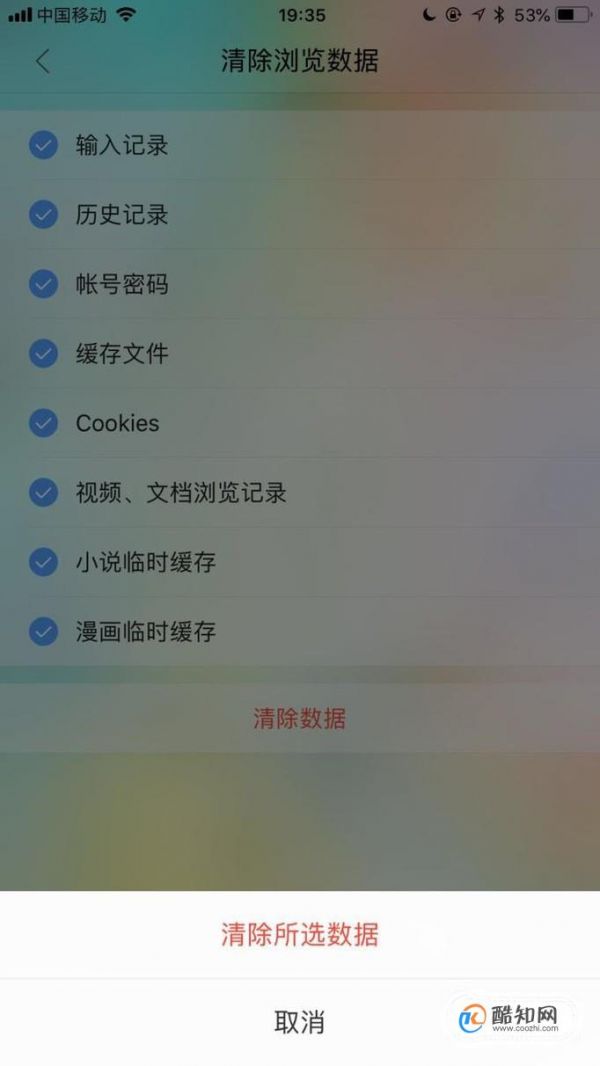Confirm 清除所选数据 in the action sheet

point(300,935)
